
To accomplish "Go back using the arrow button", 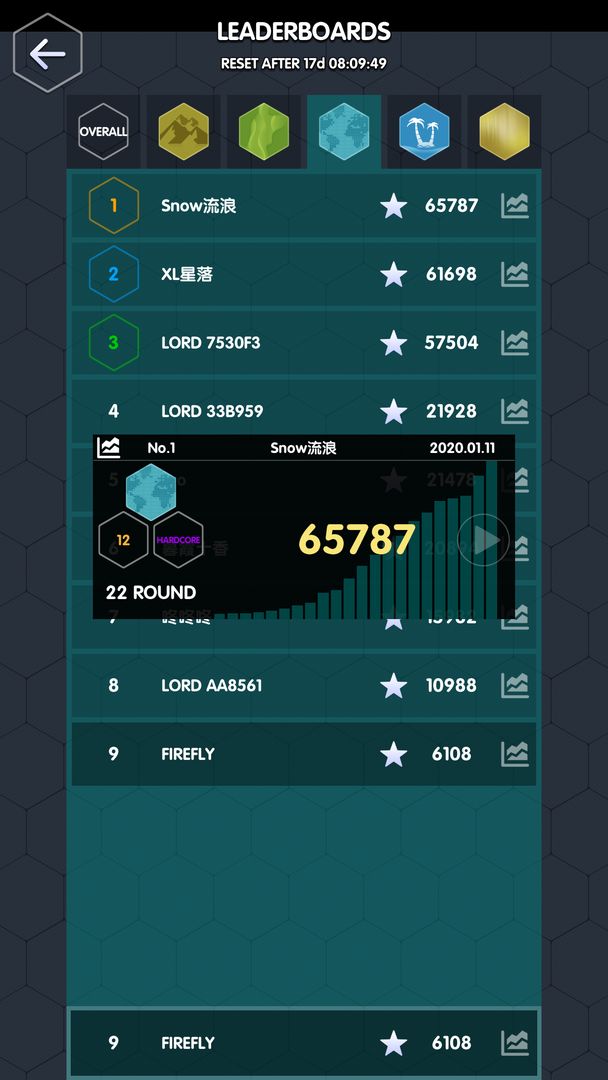I will click(47, 54).
